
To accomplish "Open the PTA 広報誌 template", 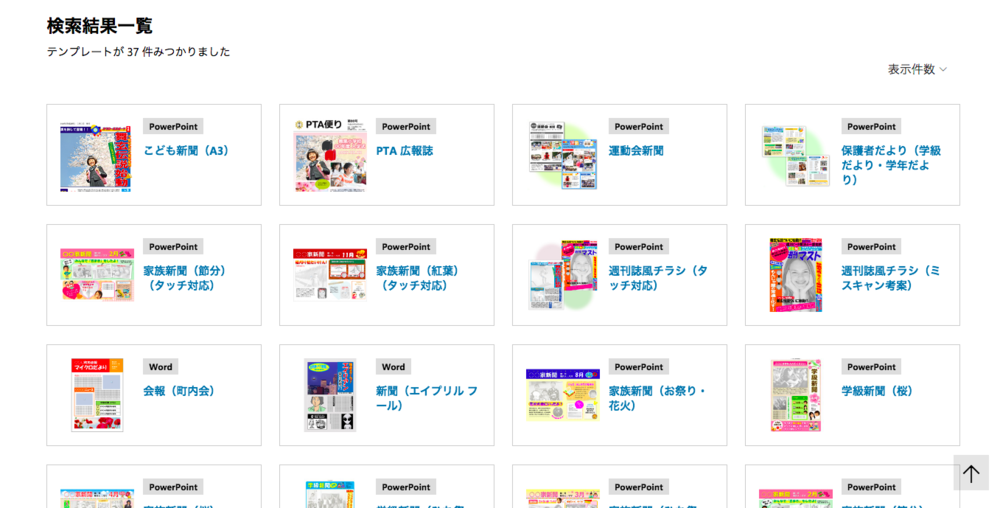I will pos(404,151).
